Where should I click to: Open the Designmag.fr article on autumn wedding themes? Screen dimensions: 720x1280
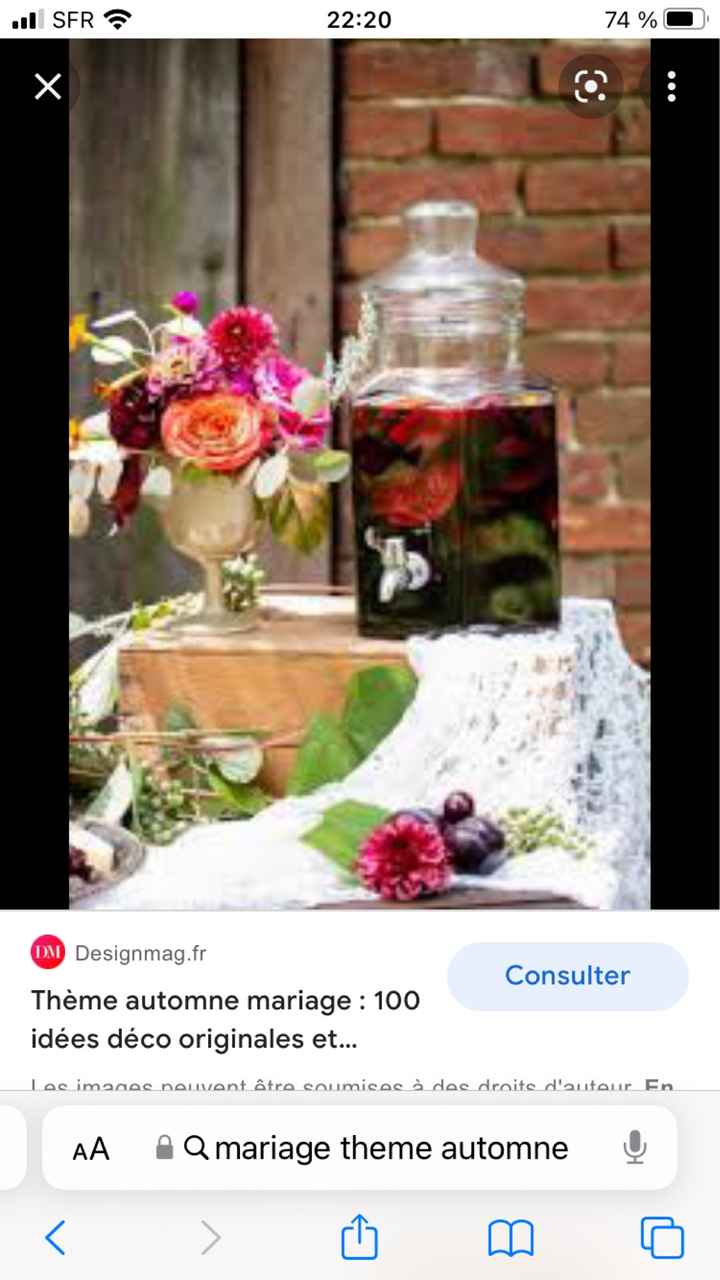coord(225,1019)
